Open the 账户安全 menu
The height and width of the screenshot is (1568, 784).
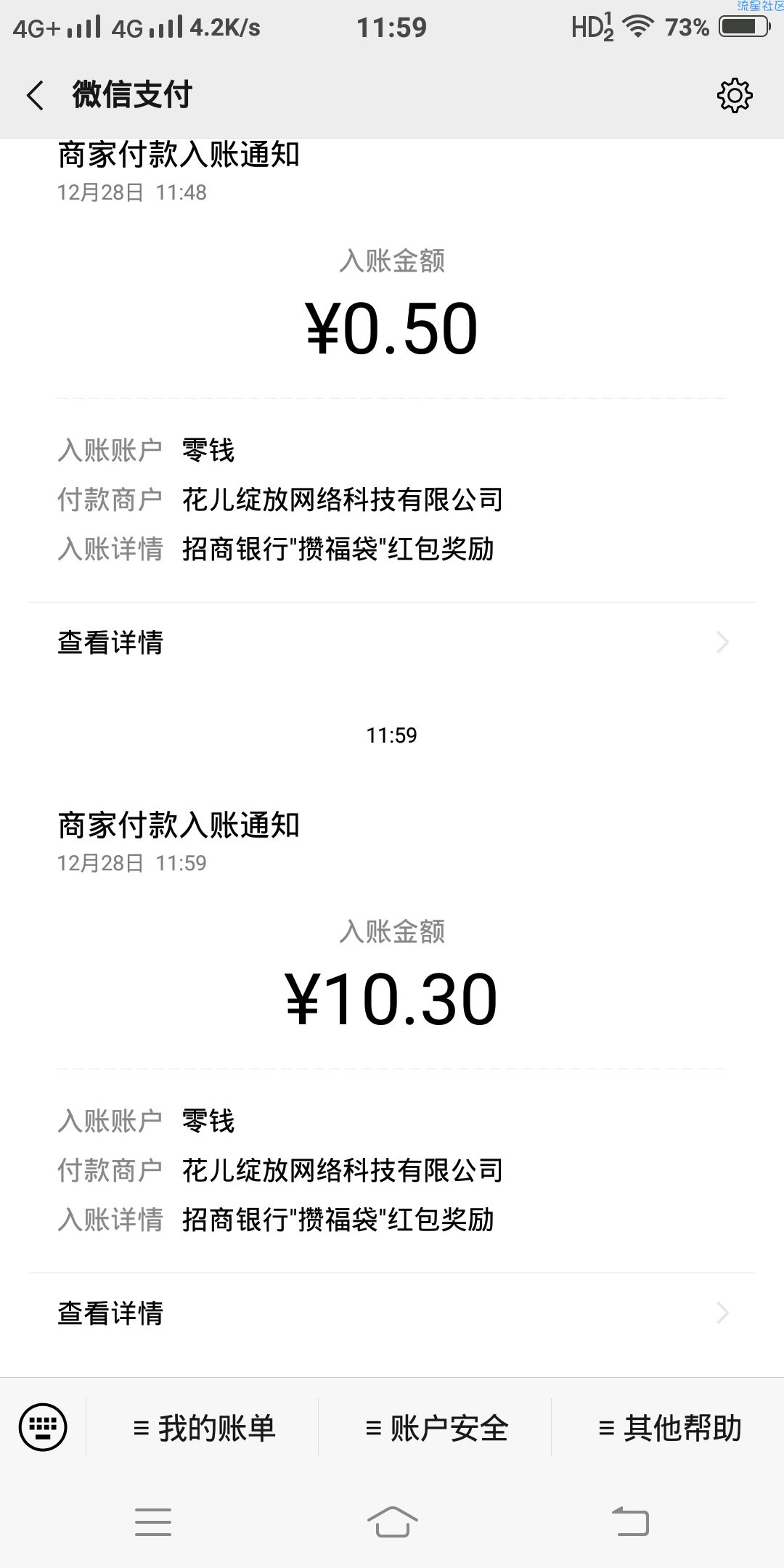[436, 1428]
